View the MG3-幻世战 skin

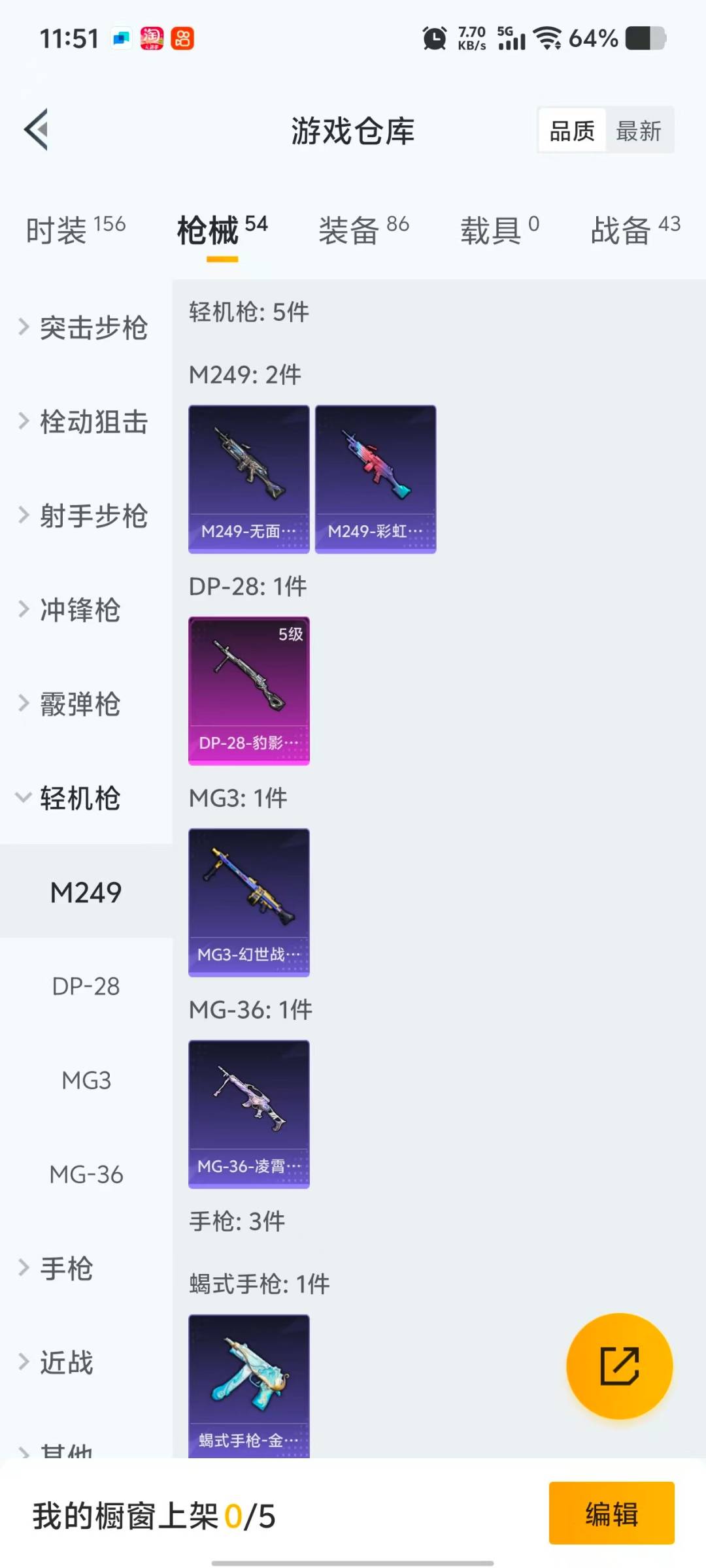tap(248, 902)
